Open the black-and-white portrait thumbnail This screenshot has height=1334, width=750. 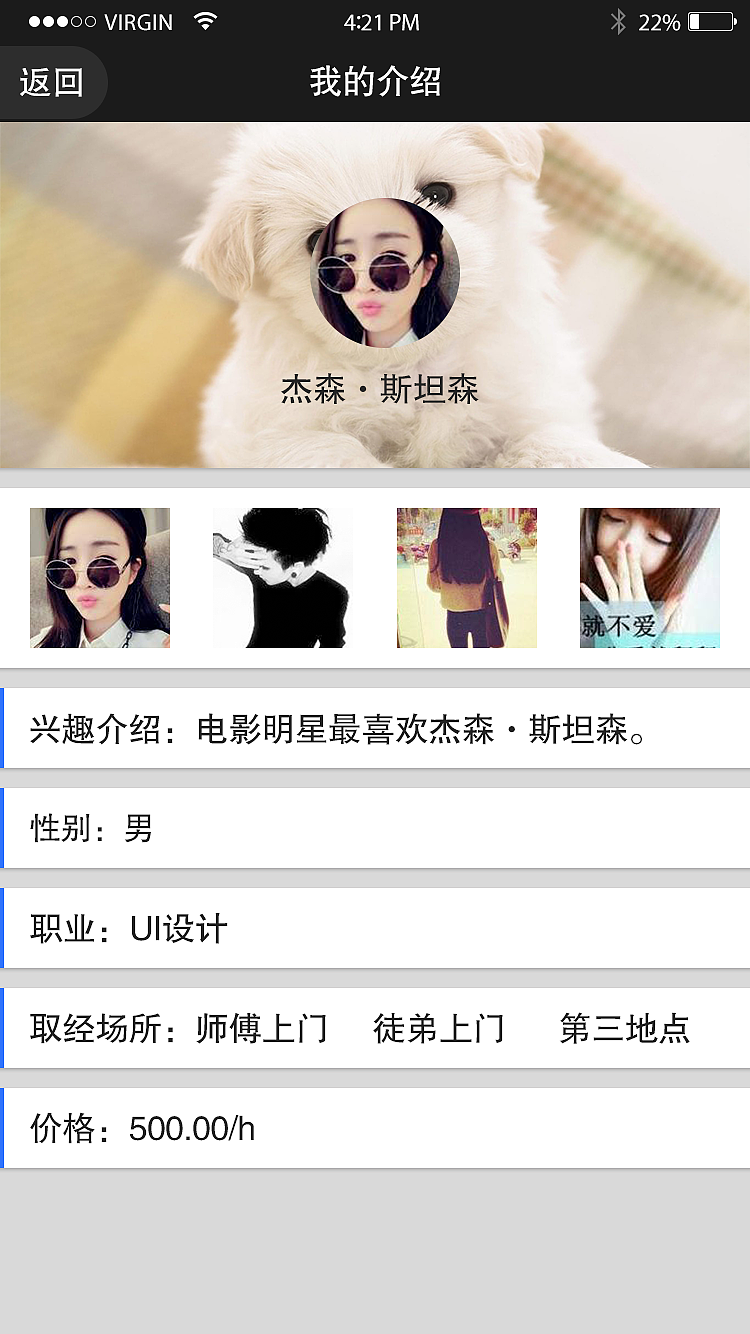(282, 578)
